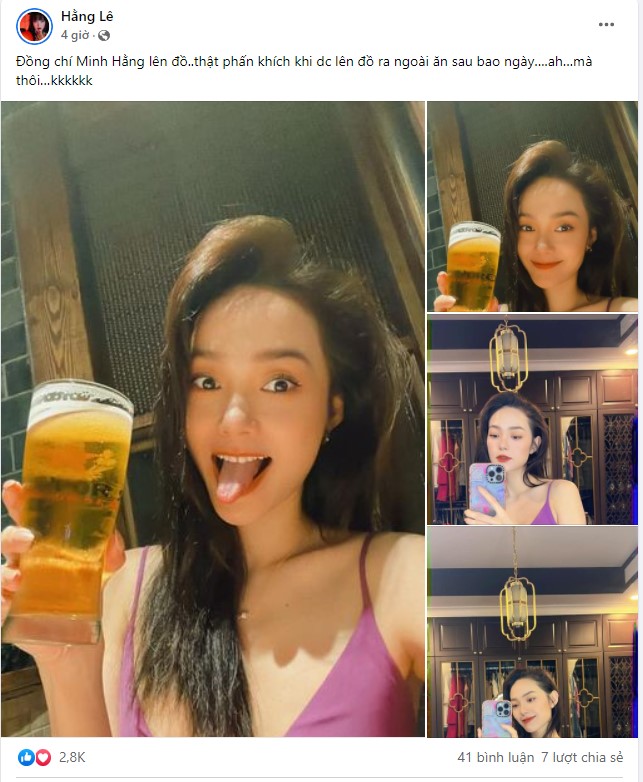
Task: Open the post options three-dot menu
Action: pos(606,23)
